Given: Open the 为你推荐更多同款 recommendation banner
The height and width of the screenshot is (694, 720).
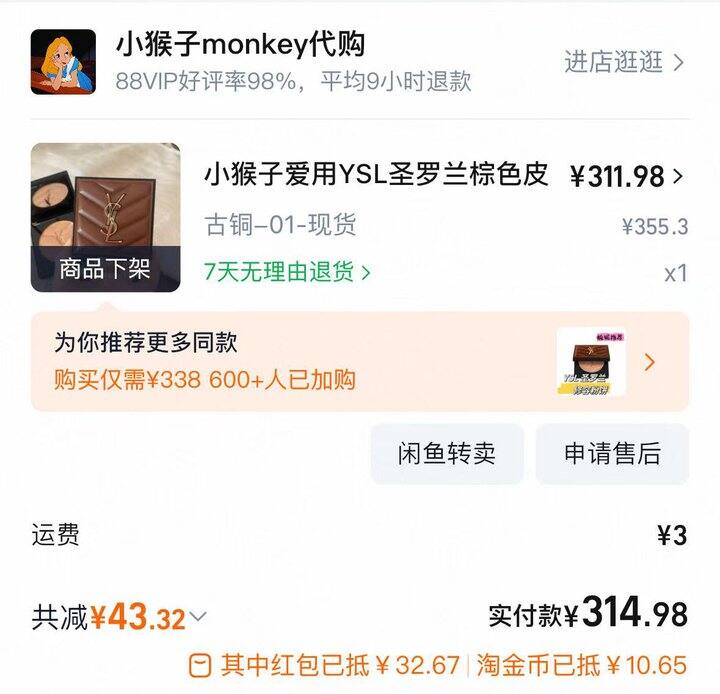Looking at the screenshot, I should pos(360,361).
